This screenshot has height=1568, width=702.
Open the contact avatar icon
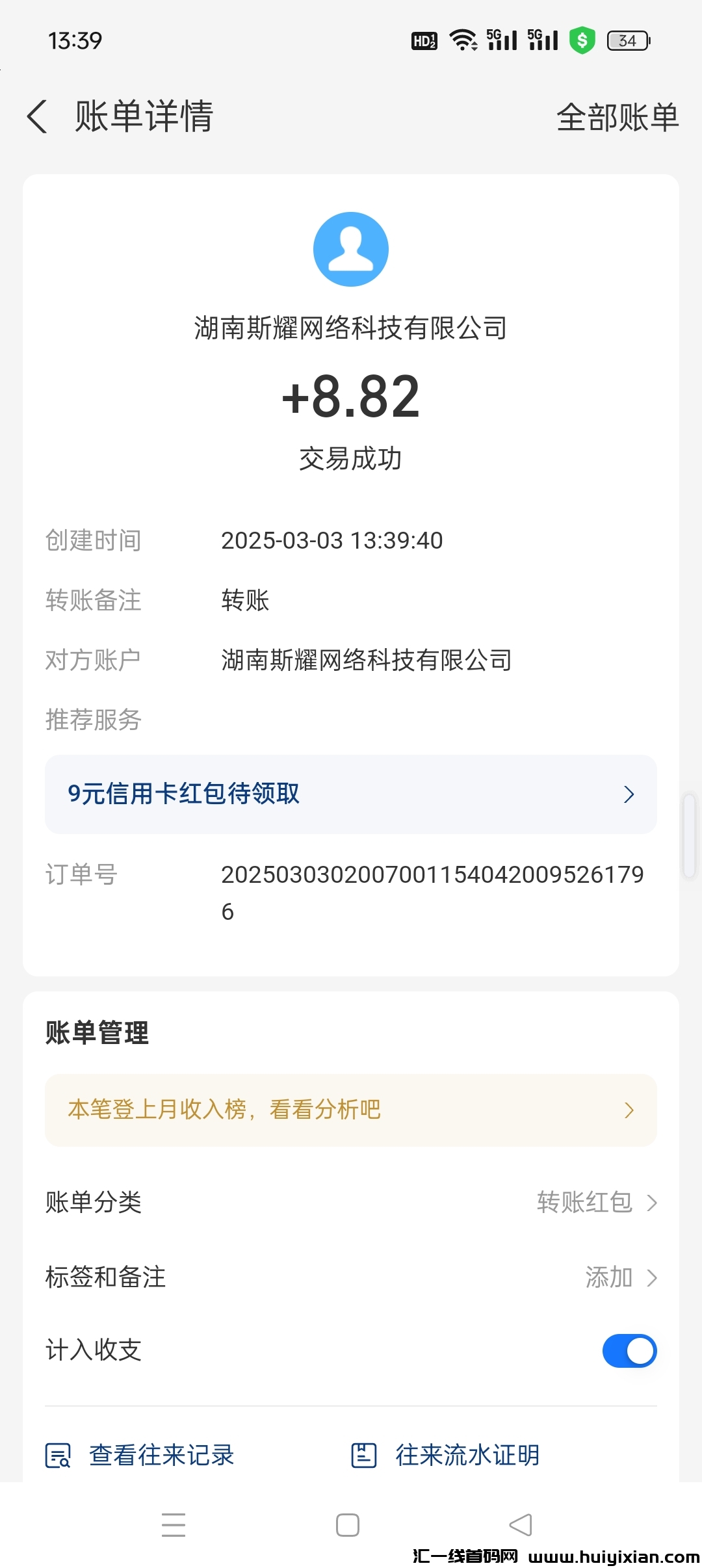click(x=350, y=249)
